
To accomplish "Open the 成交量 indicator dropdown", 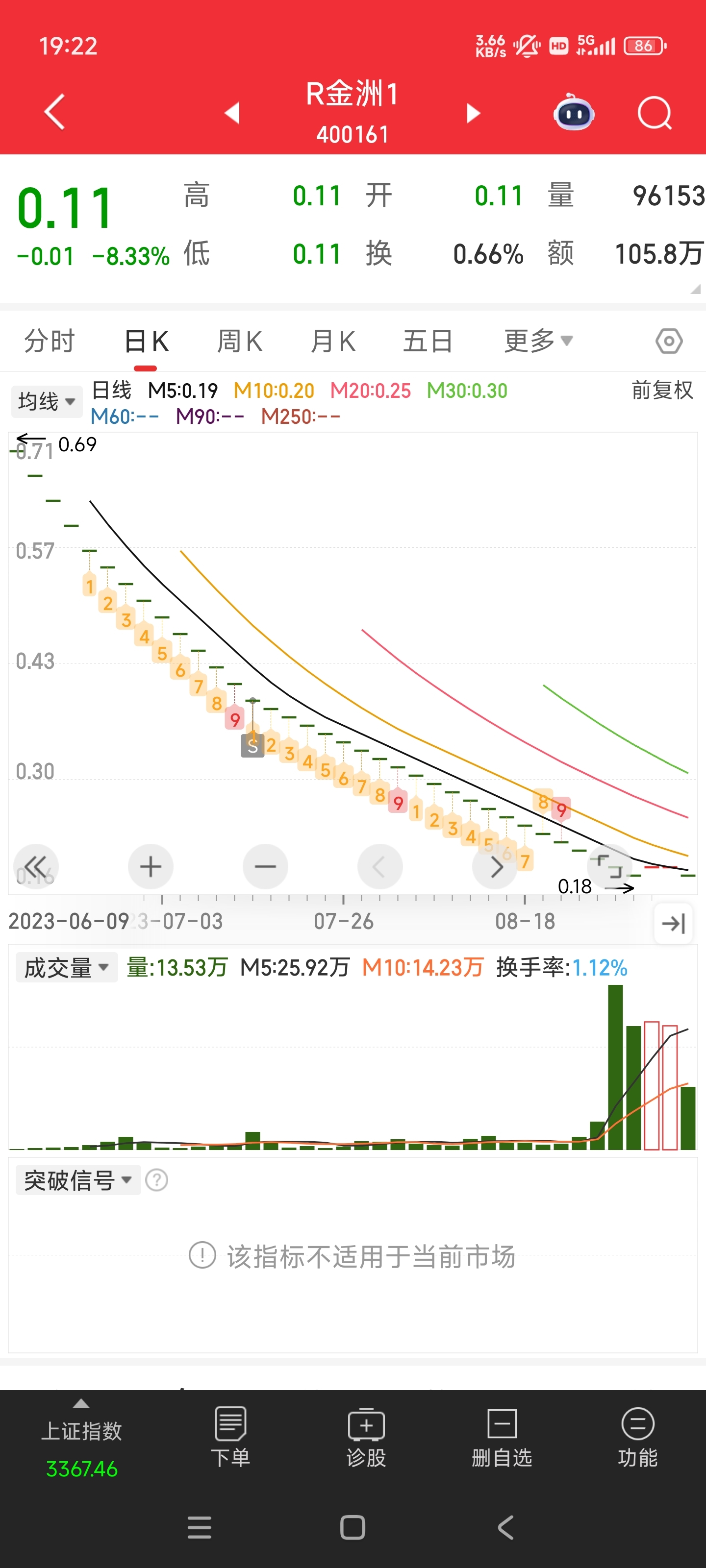I will [66, 968].
